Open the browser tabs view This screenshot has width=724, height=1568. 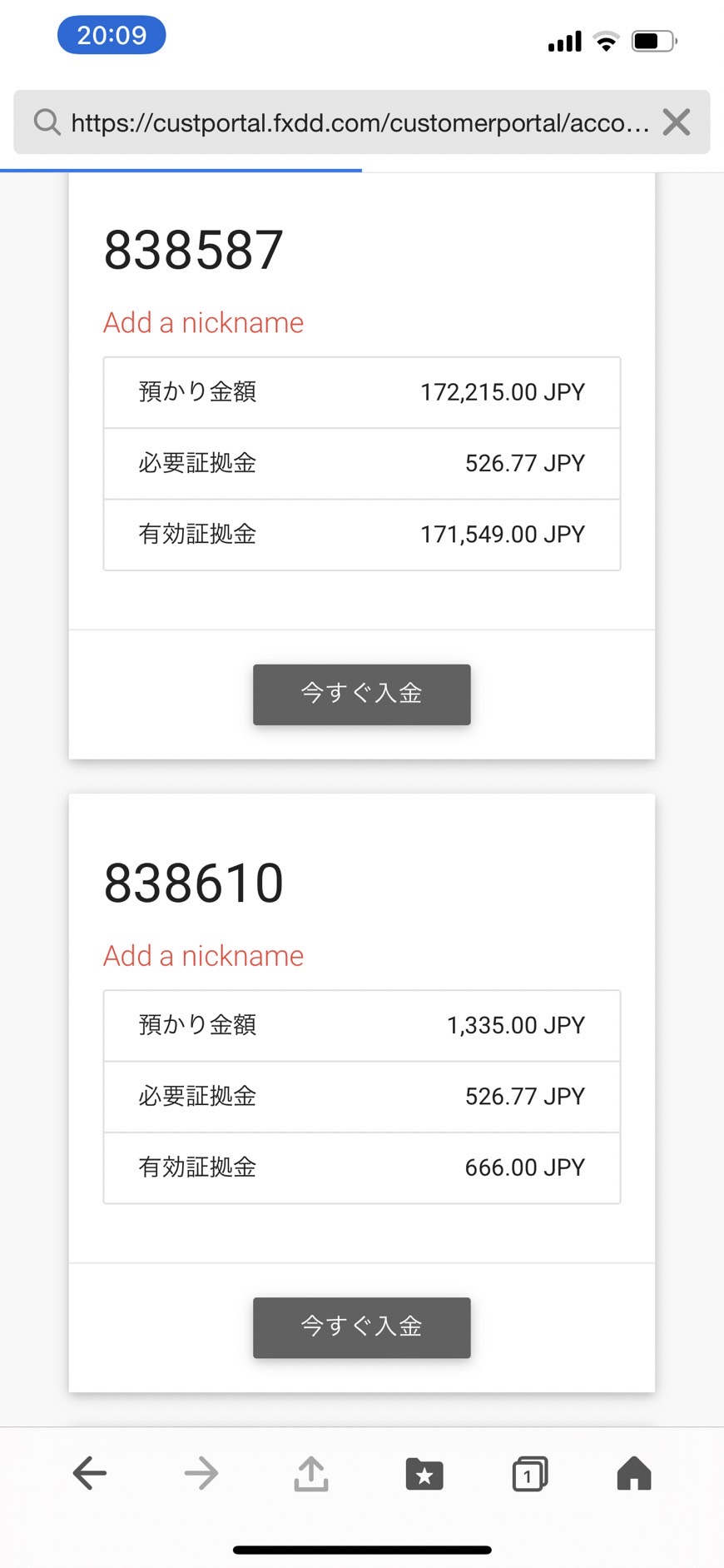pos(530,1473)
